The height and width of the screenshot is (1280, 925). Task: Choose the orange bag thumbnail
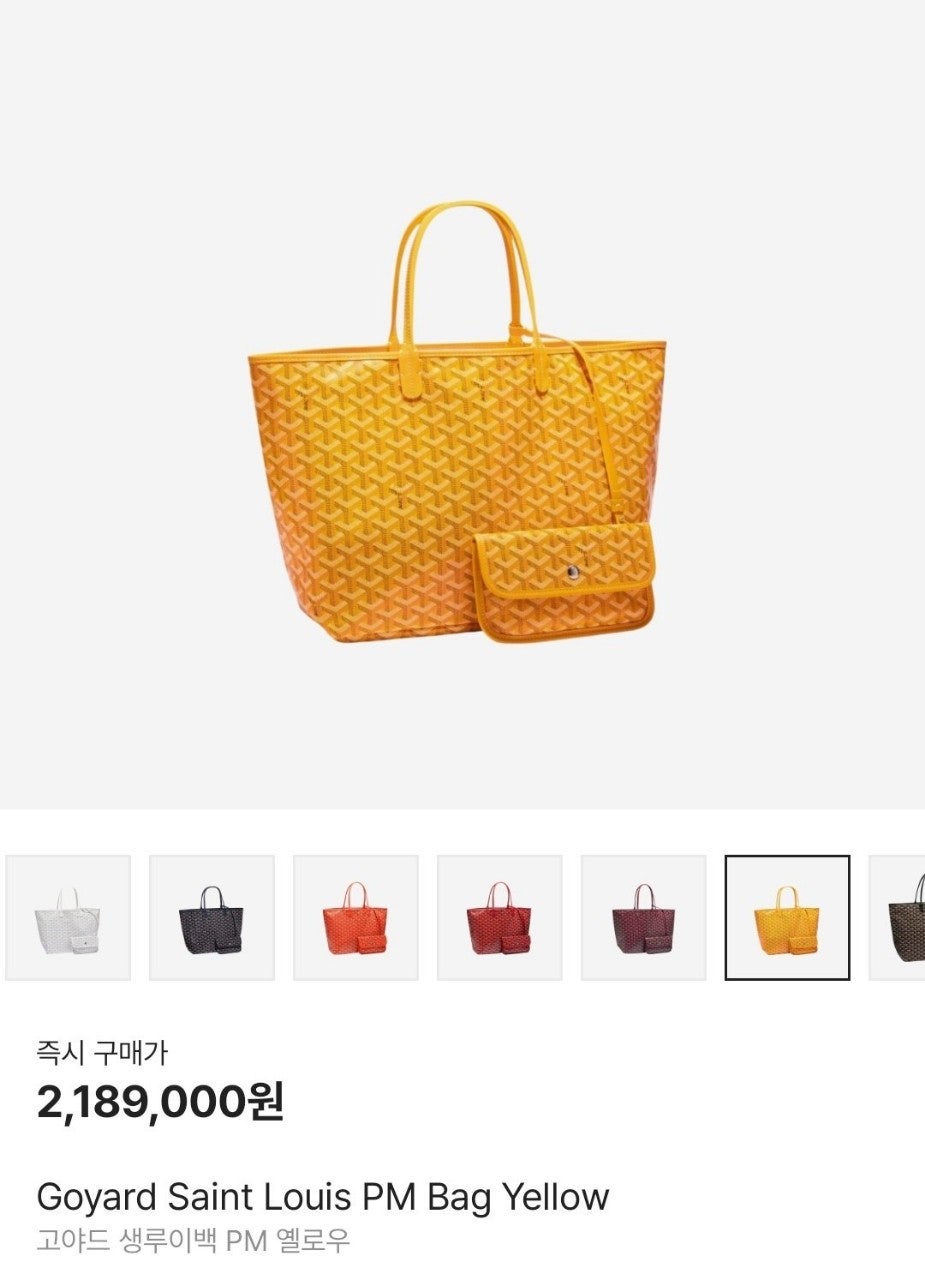(356, 918)
